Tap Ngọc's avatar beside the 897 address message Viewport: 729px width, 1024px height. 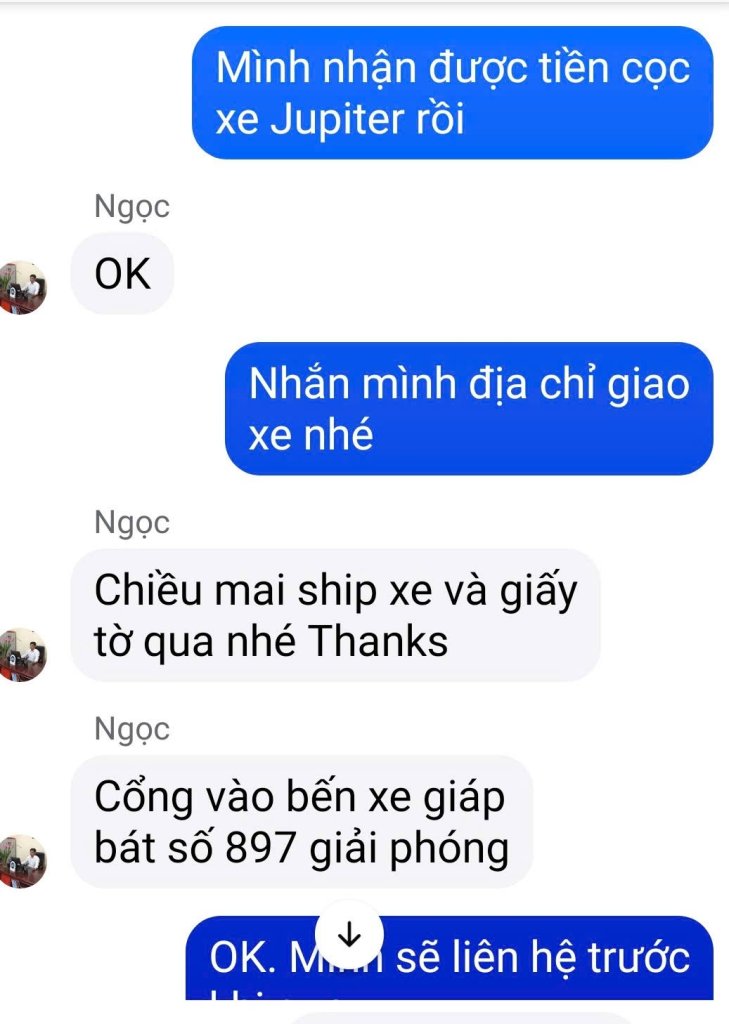point(22,861)
